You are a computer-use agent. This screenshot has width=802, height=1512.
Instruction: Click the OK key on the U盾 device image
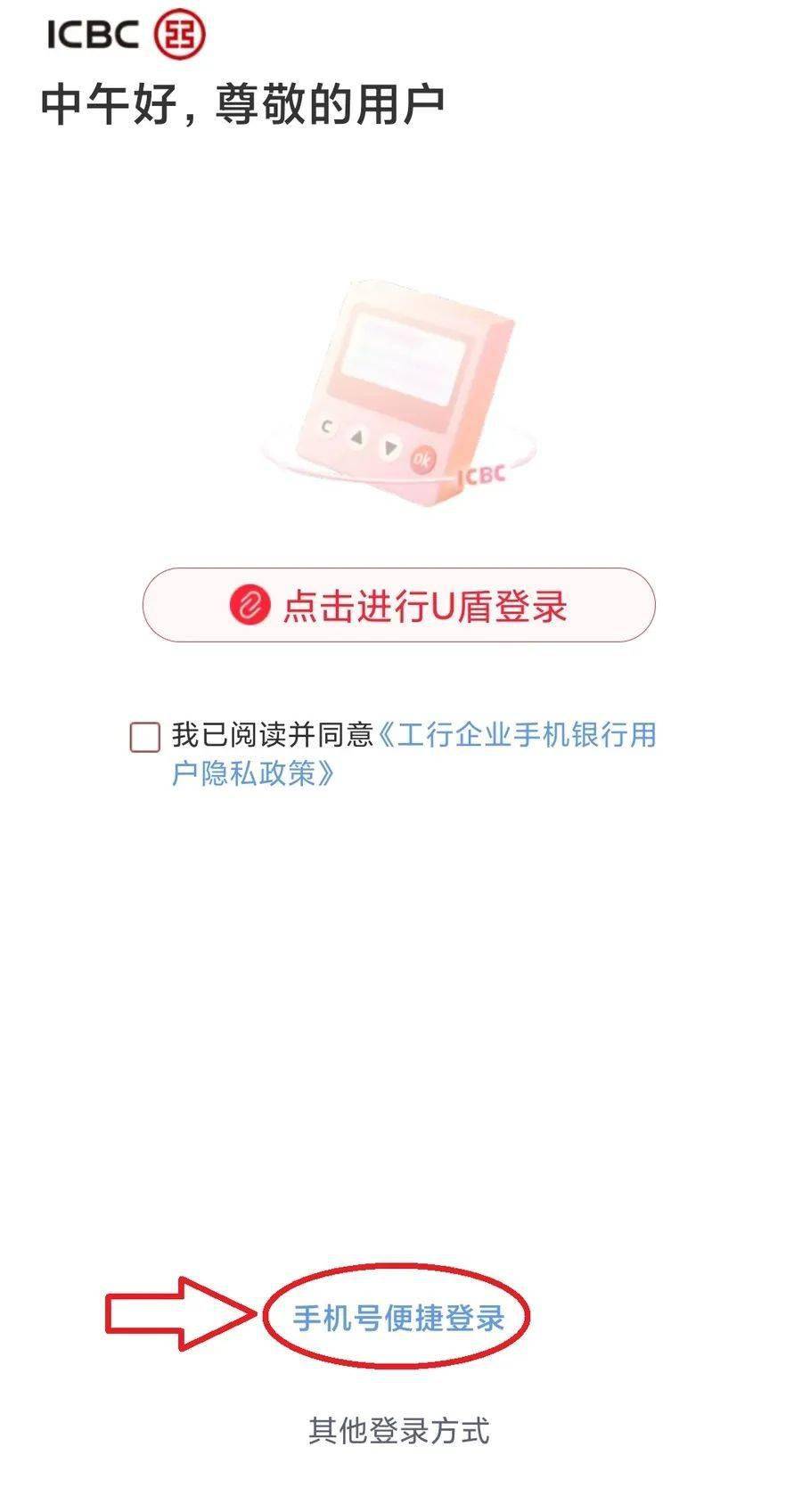(x=421, y=460)
